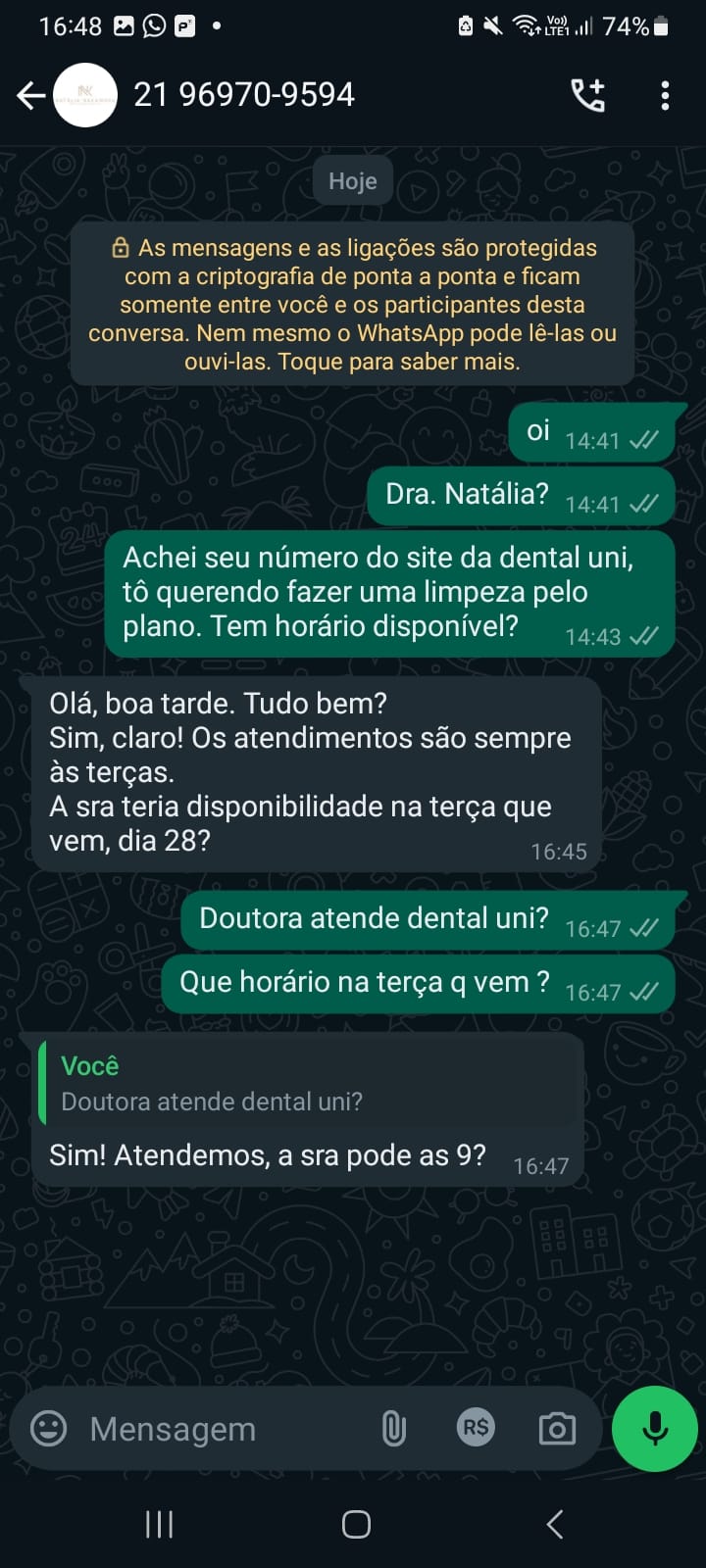Jump to quoted message "Doutora atende dental uni?"
The image size is (706, 1568).
310,1084
